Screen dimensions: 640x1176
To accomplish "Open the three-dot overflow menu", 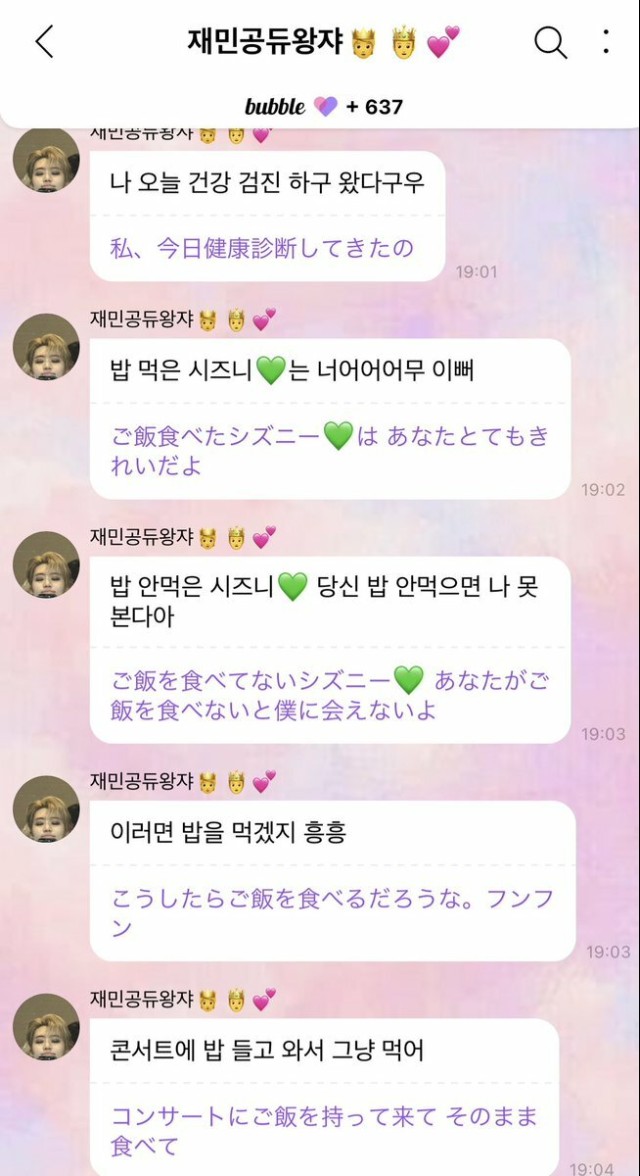I will tap(606, 41).
